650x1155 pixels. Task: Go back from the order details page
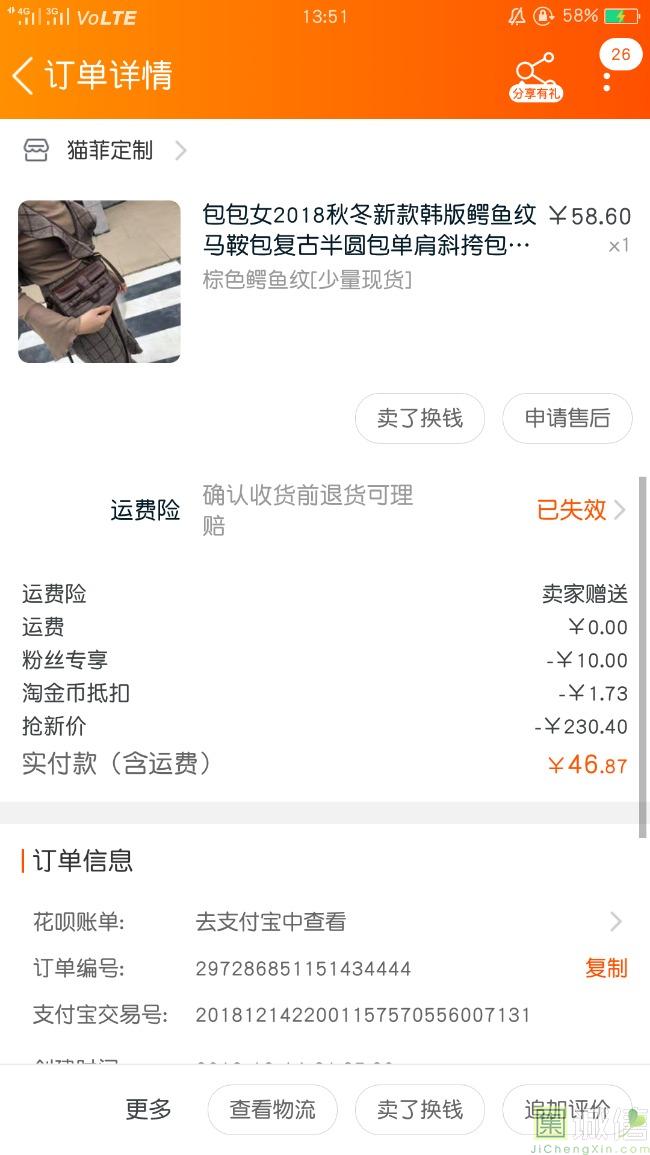click(24, 75)
